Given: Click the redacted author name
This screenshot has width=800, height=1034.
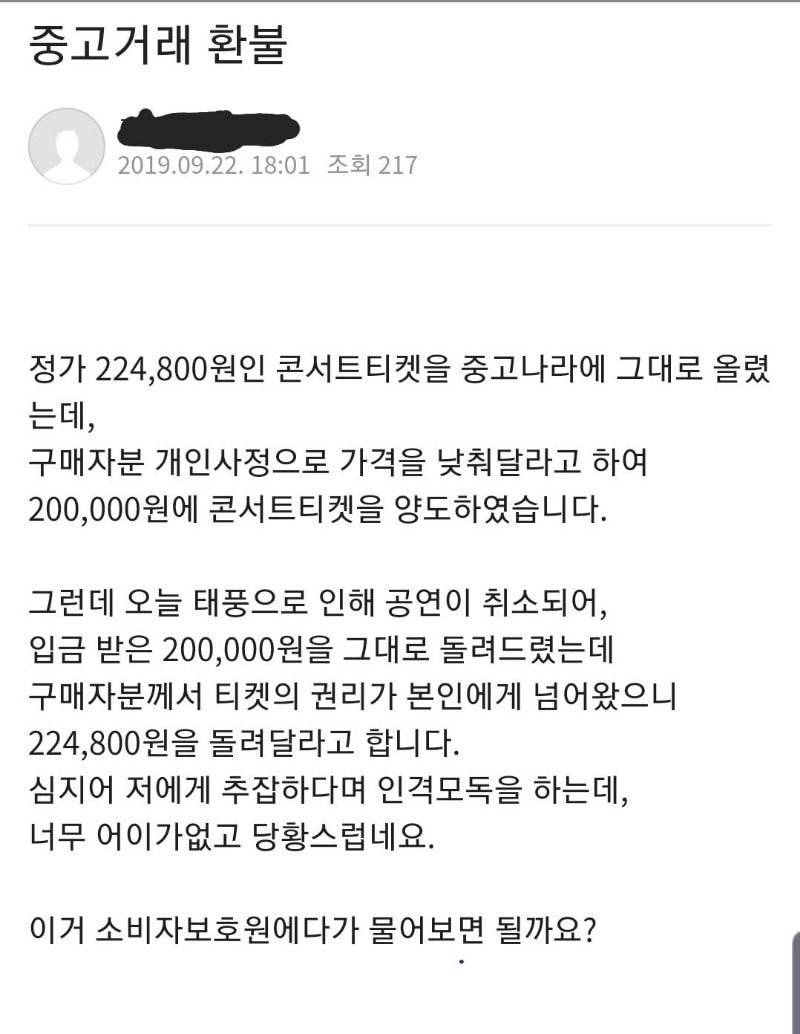Looking at the screenshot, I should tap(205, 126).
